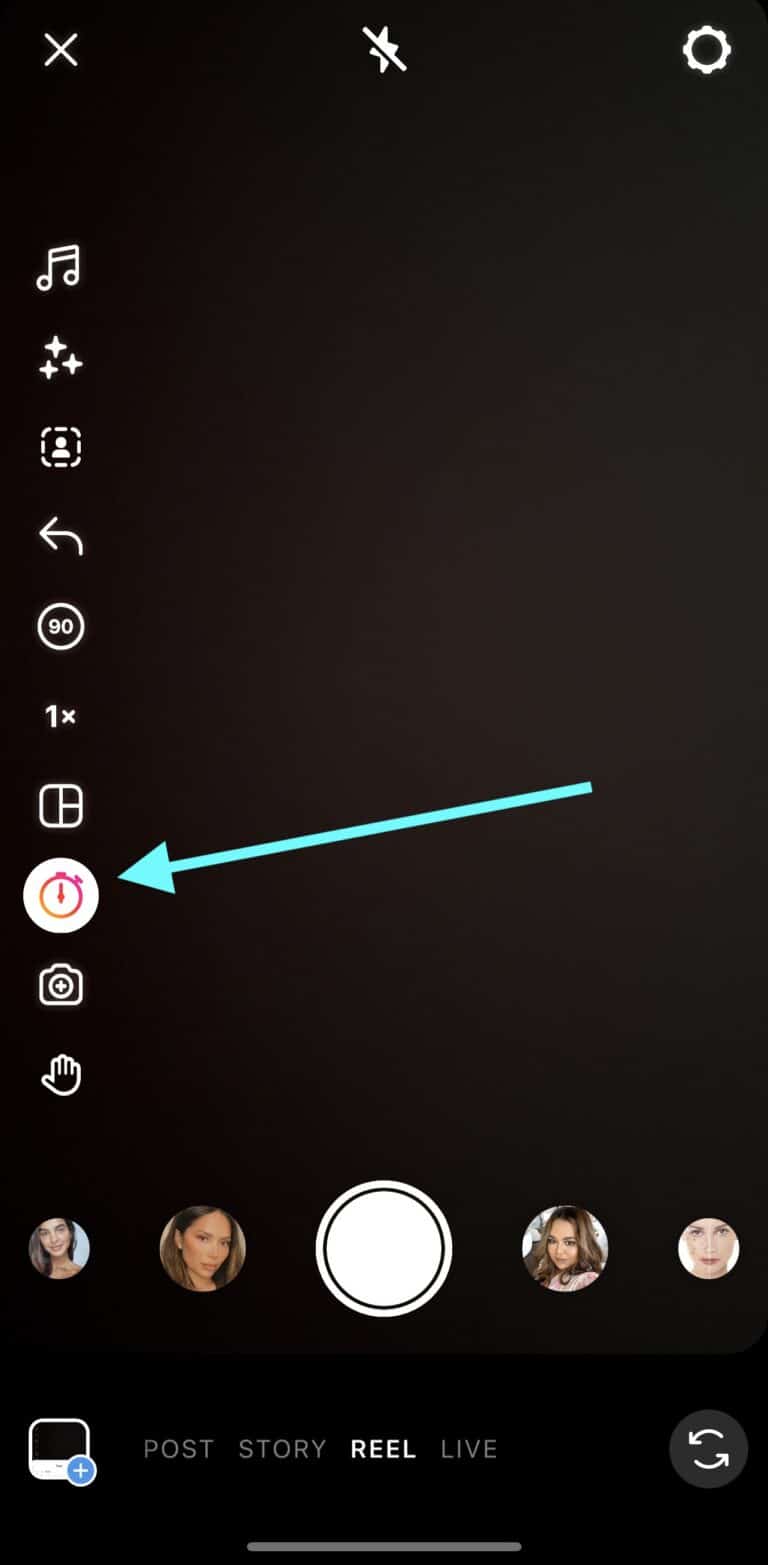Change the 90-second length setting
The image size is (768, 1565).
click(61, 627)
